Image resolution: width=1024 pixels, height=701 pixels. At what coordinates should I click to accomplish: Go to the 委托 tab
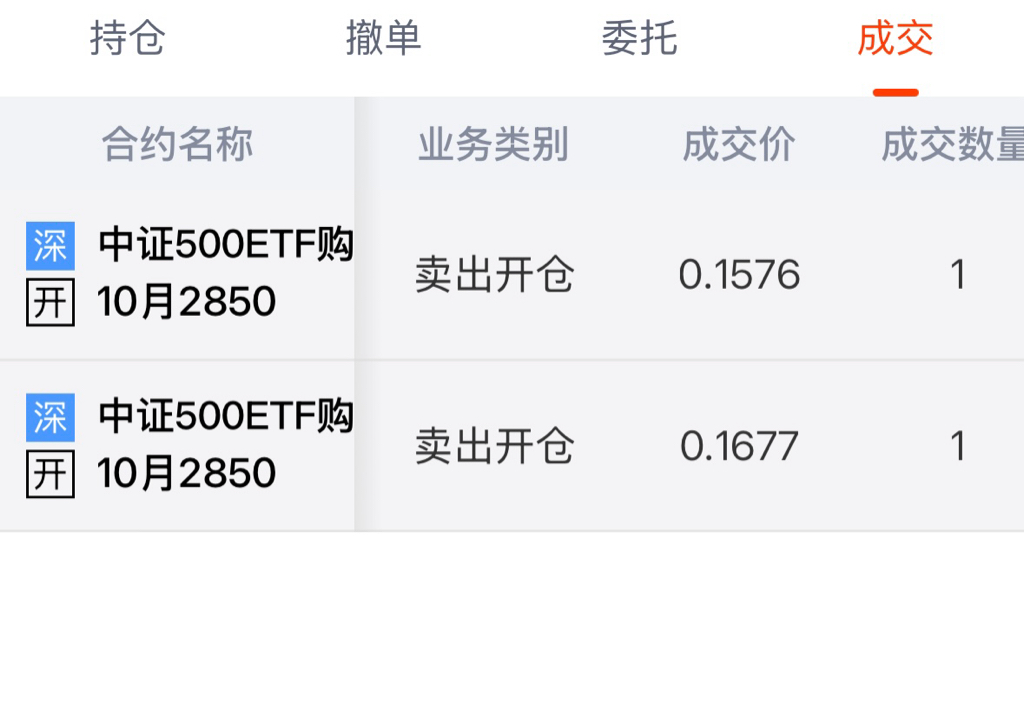coord(639,38)
